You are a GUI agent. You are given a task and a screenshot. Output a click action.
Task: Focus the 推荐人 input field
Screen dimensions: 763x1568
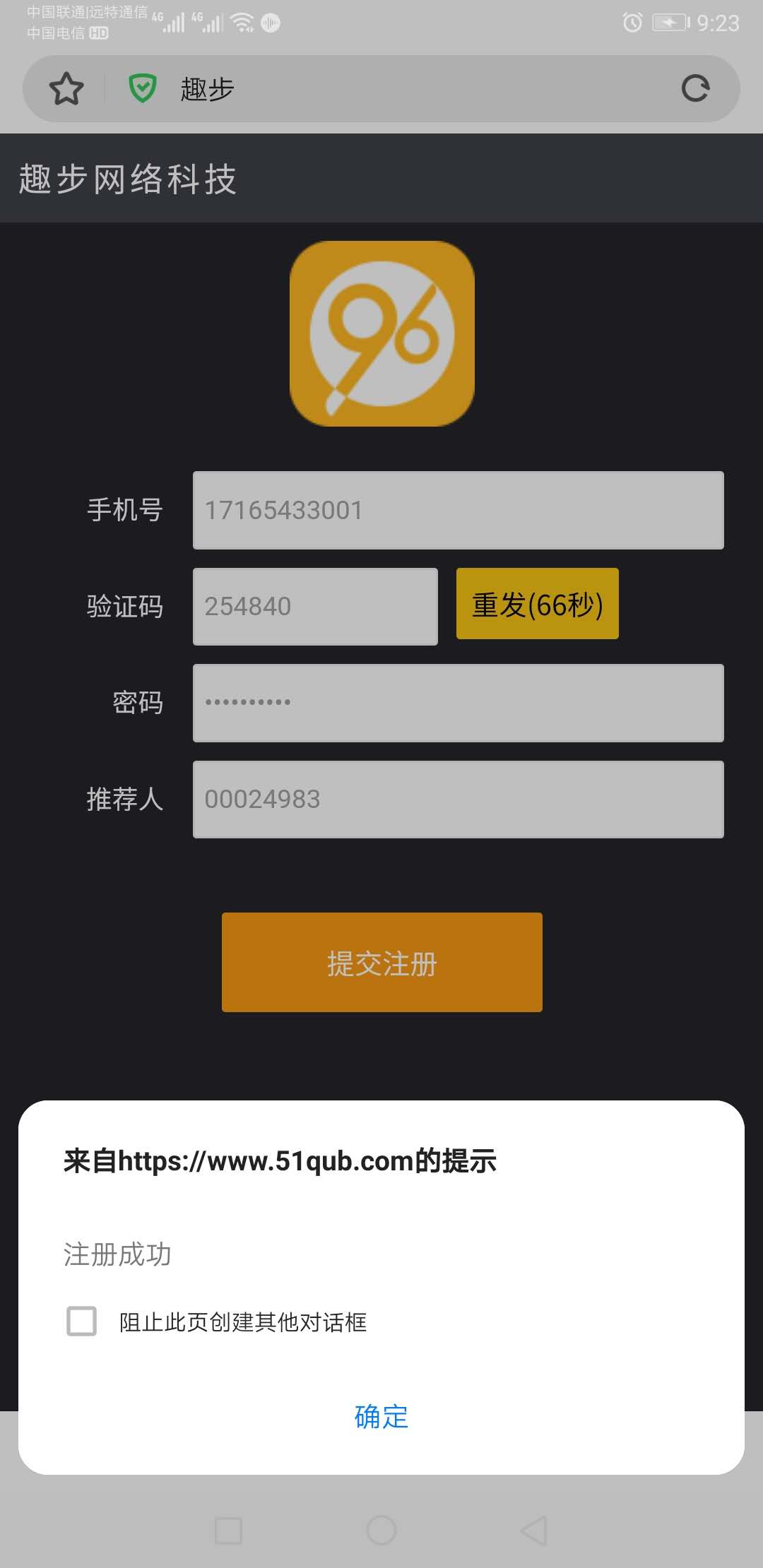(458, 799)
